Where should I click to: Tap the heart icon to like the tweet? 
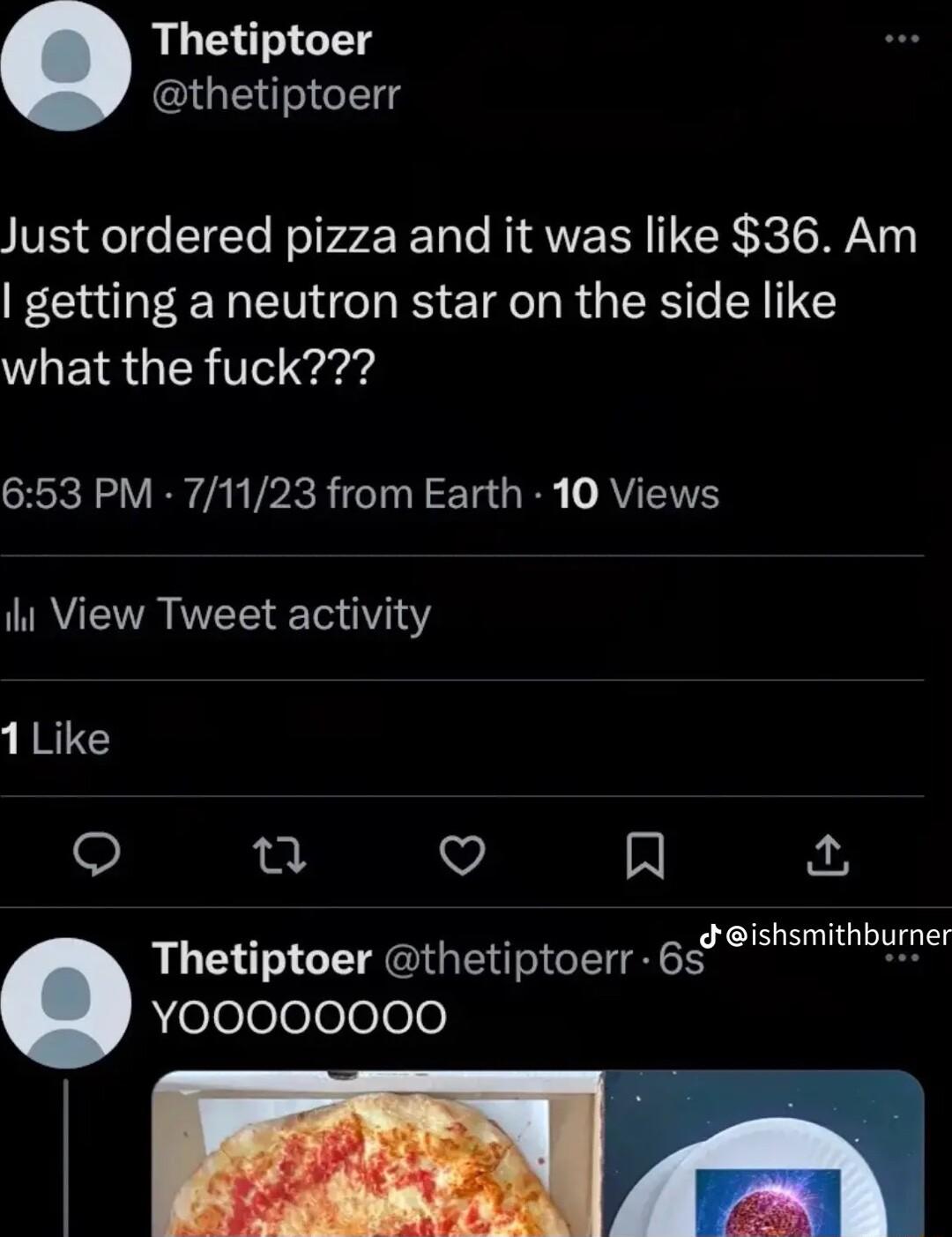point(463,853)
